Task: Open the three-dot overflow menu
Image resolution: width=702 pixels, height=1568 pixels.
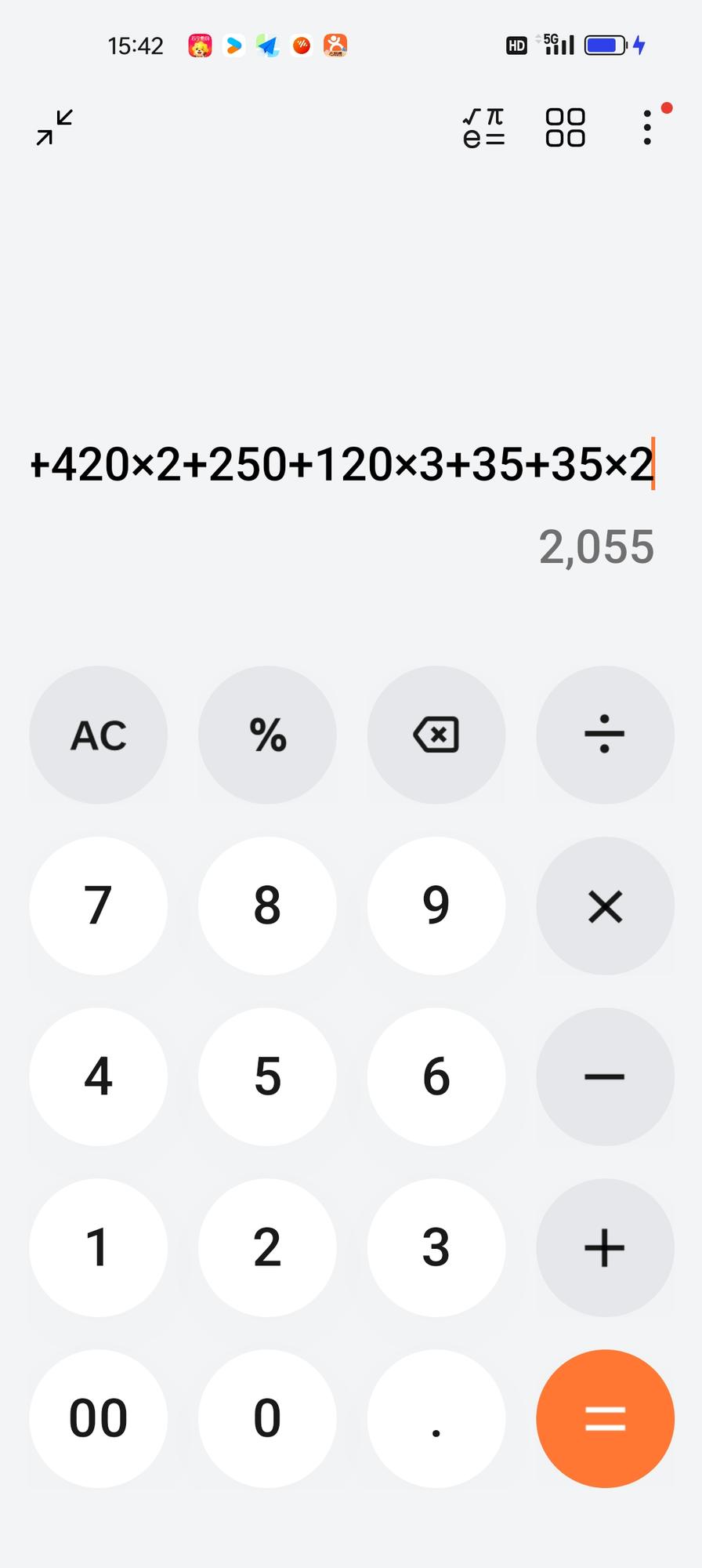Action: 647,127
